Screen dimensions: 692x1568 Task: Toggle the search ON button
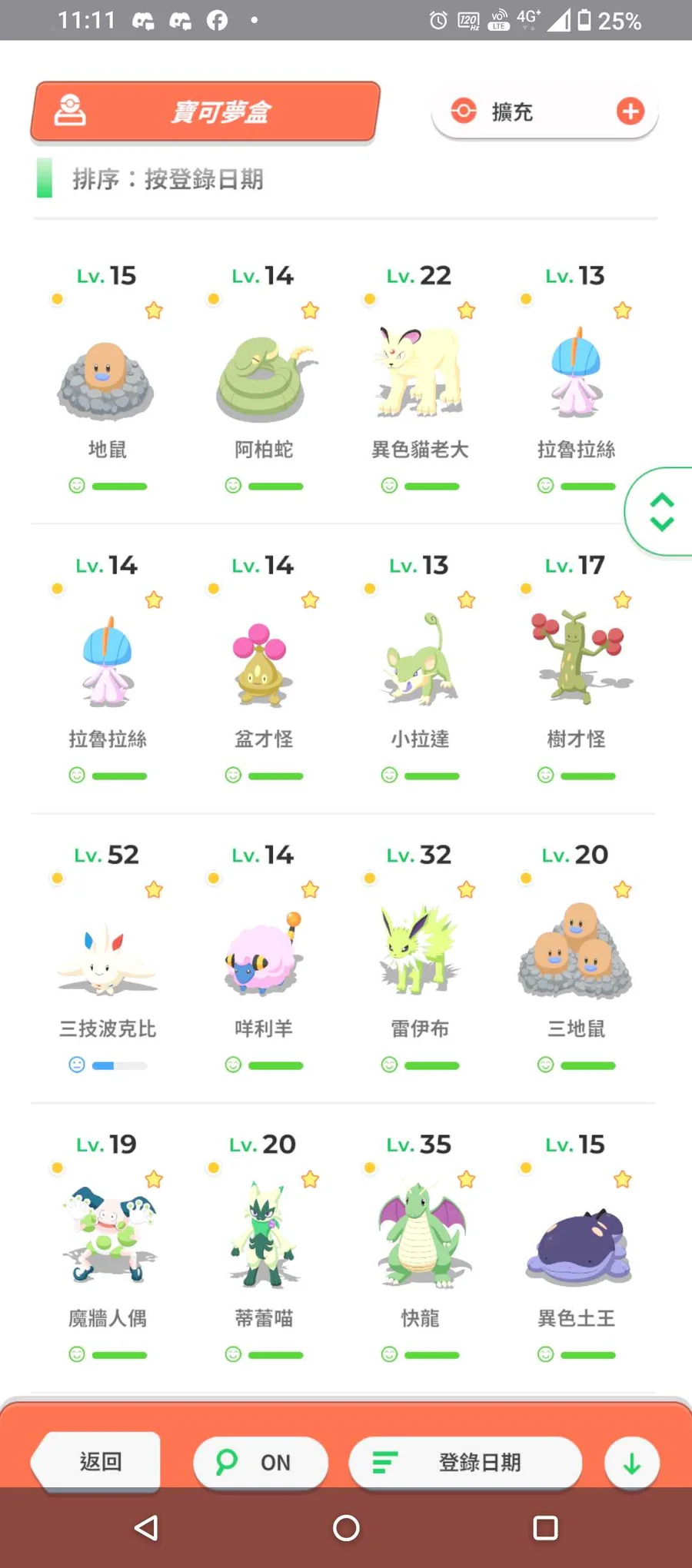[x=260, y=1462]
